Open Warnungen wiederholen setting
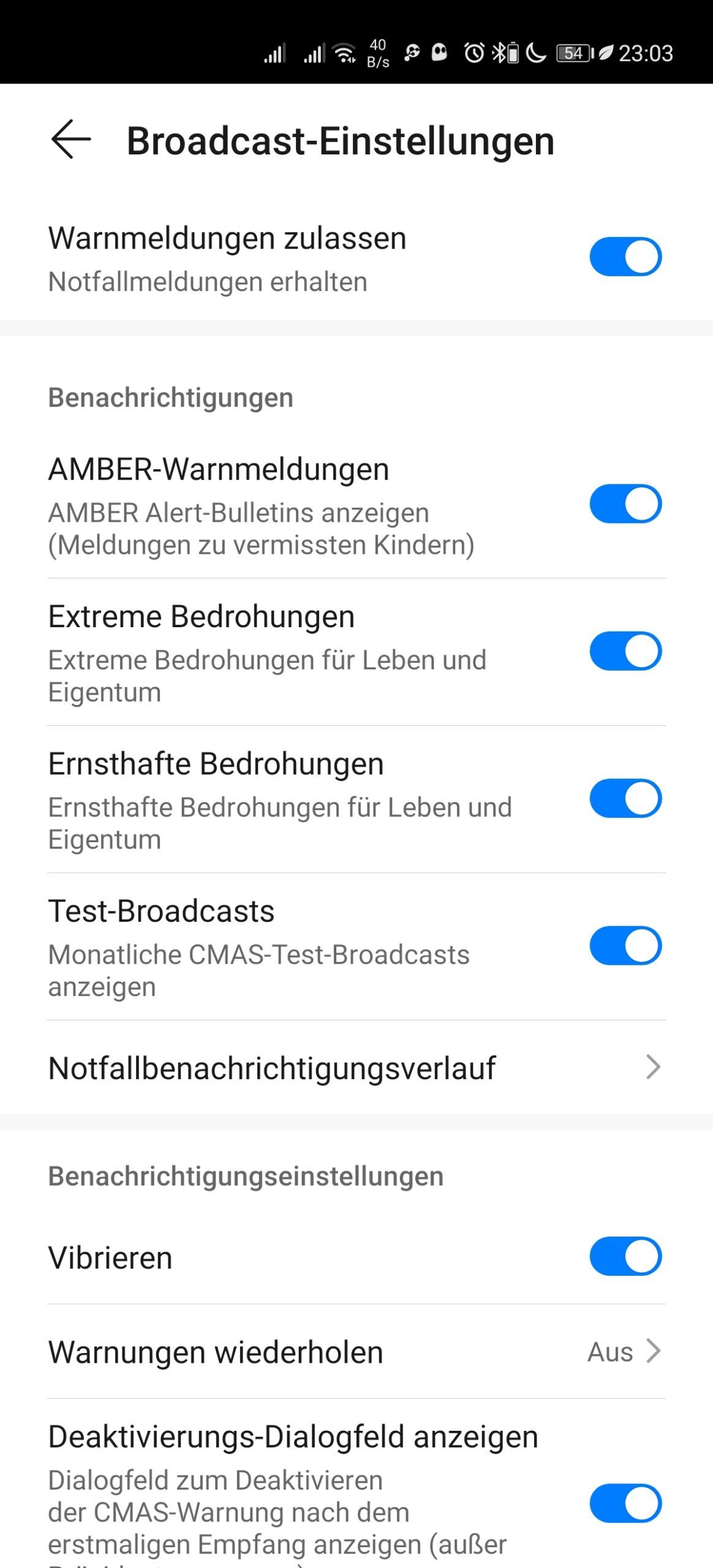 click(356, 1351)
